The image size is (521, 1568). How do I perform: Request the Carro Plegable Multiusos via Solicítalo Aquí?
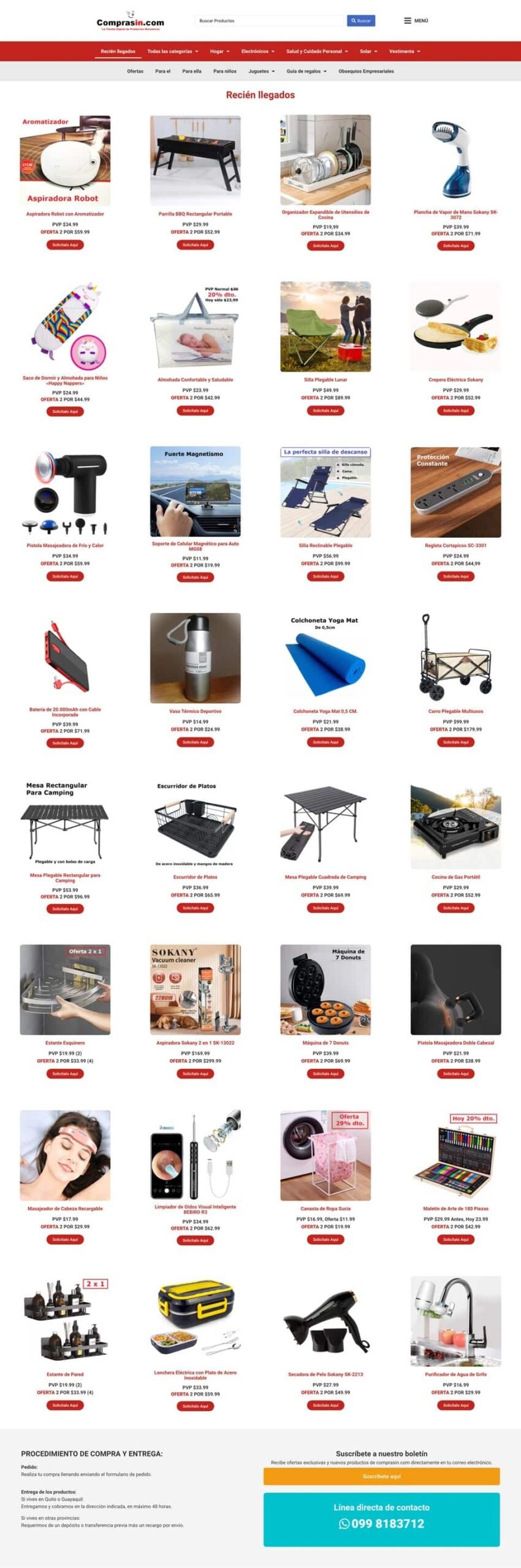(455, 742)
